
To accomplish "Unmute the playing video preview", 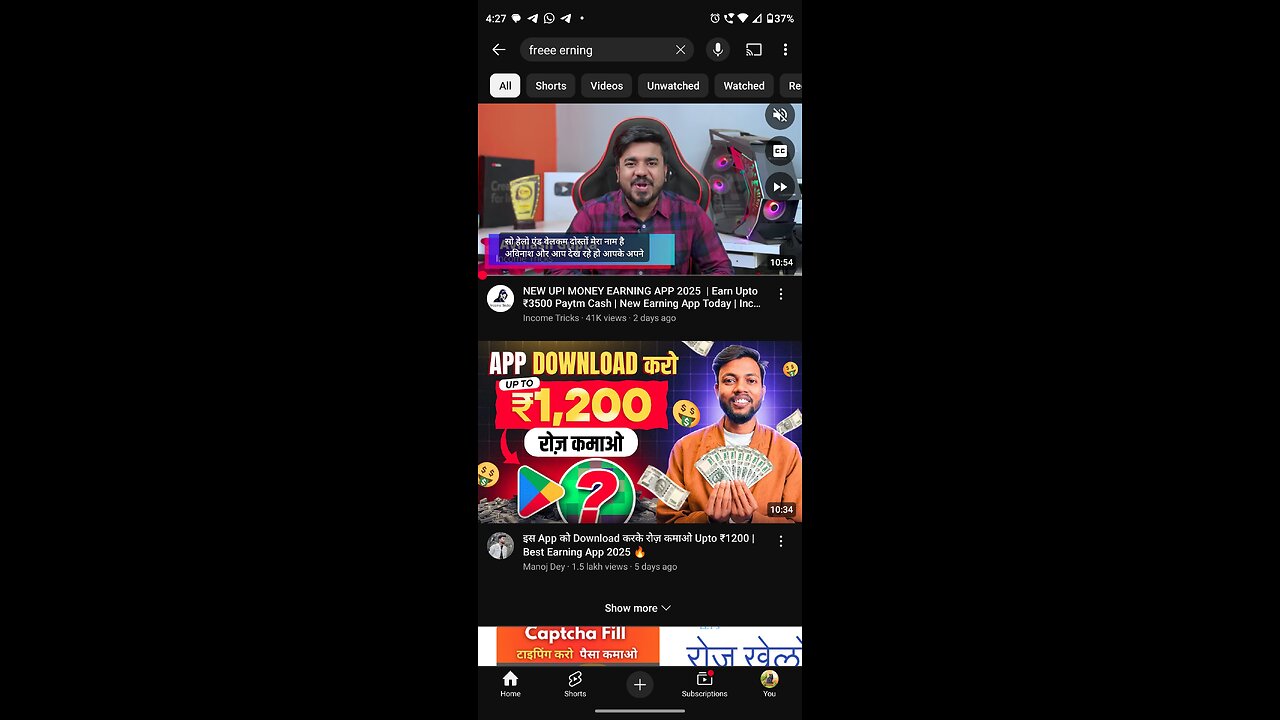I will click(x=779, y=116).
